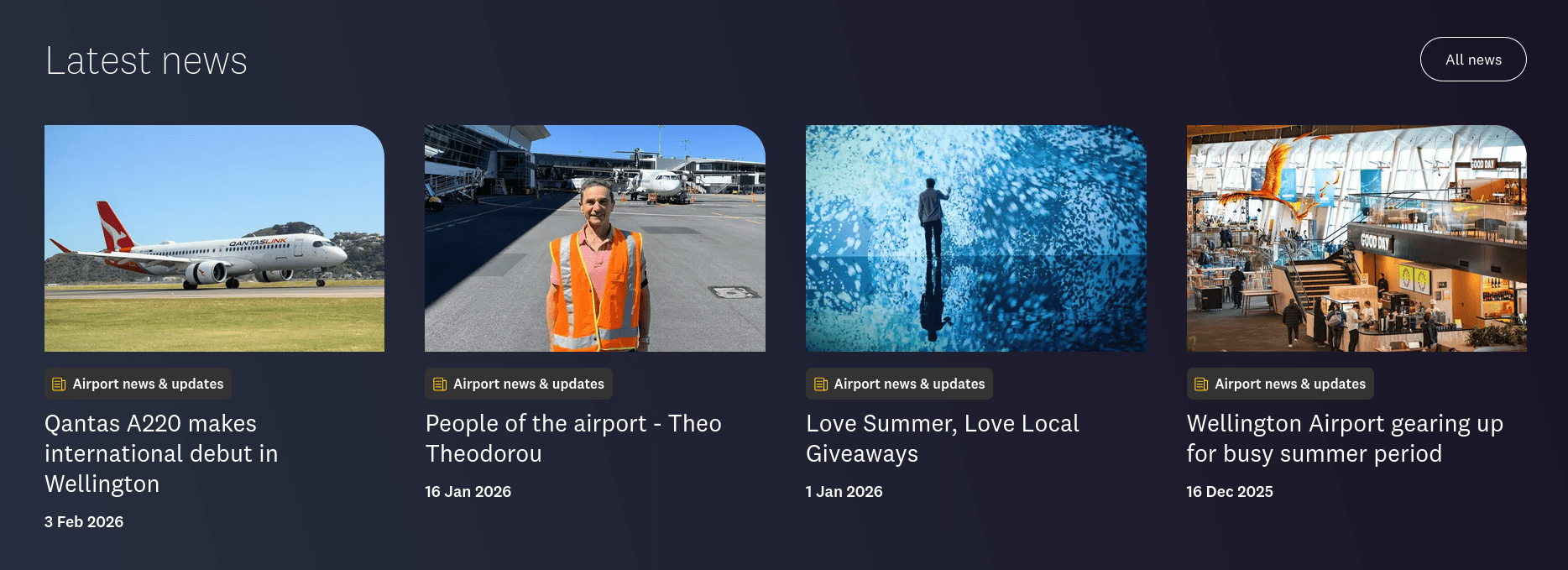Select the category chip above busy summer period headline

point(1280,384)
